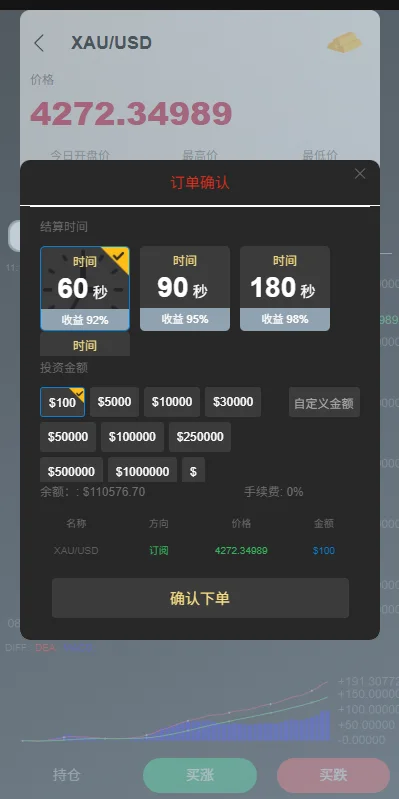This screenshot has height=799, width=399.
Task: Choose the $100000 amount
Action: pos(132,437)
